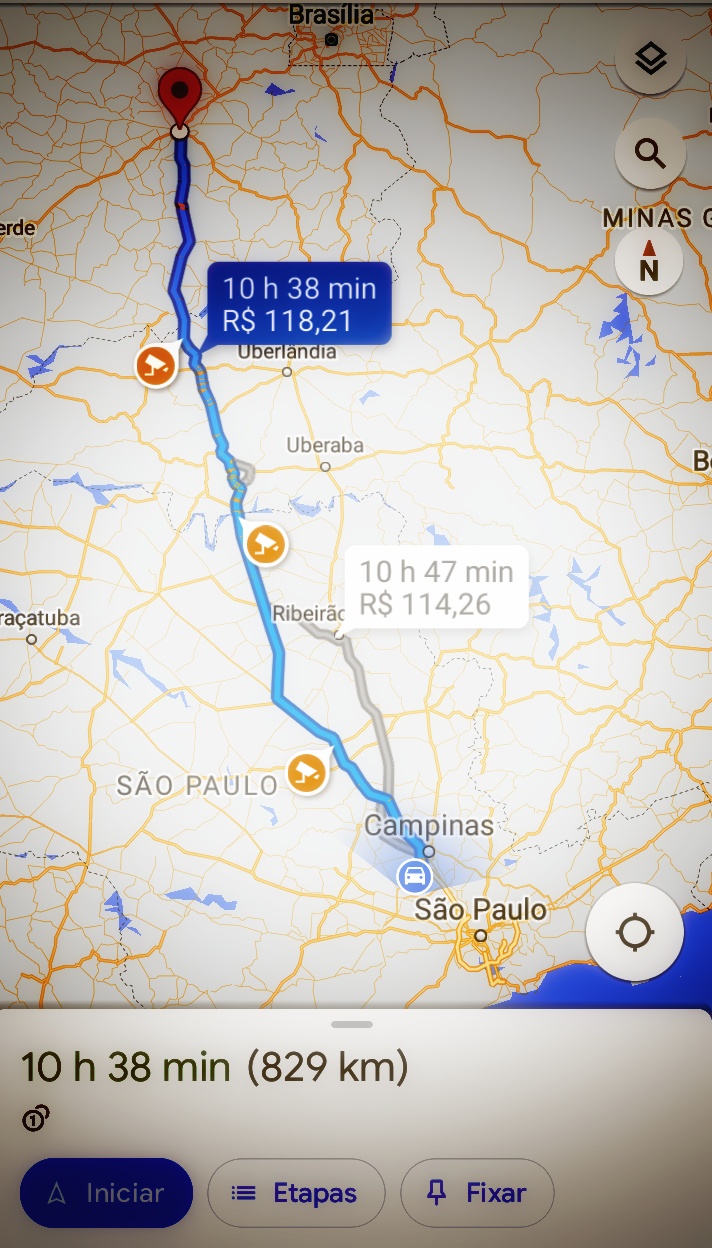Select the alternate 10 h 47 min route
This screenshot has height=1248, width=712.
tap(436, 587)
